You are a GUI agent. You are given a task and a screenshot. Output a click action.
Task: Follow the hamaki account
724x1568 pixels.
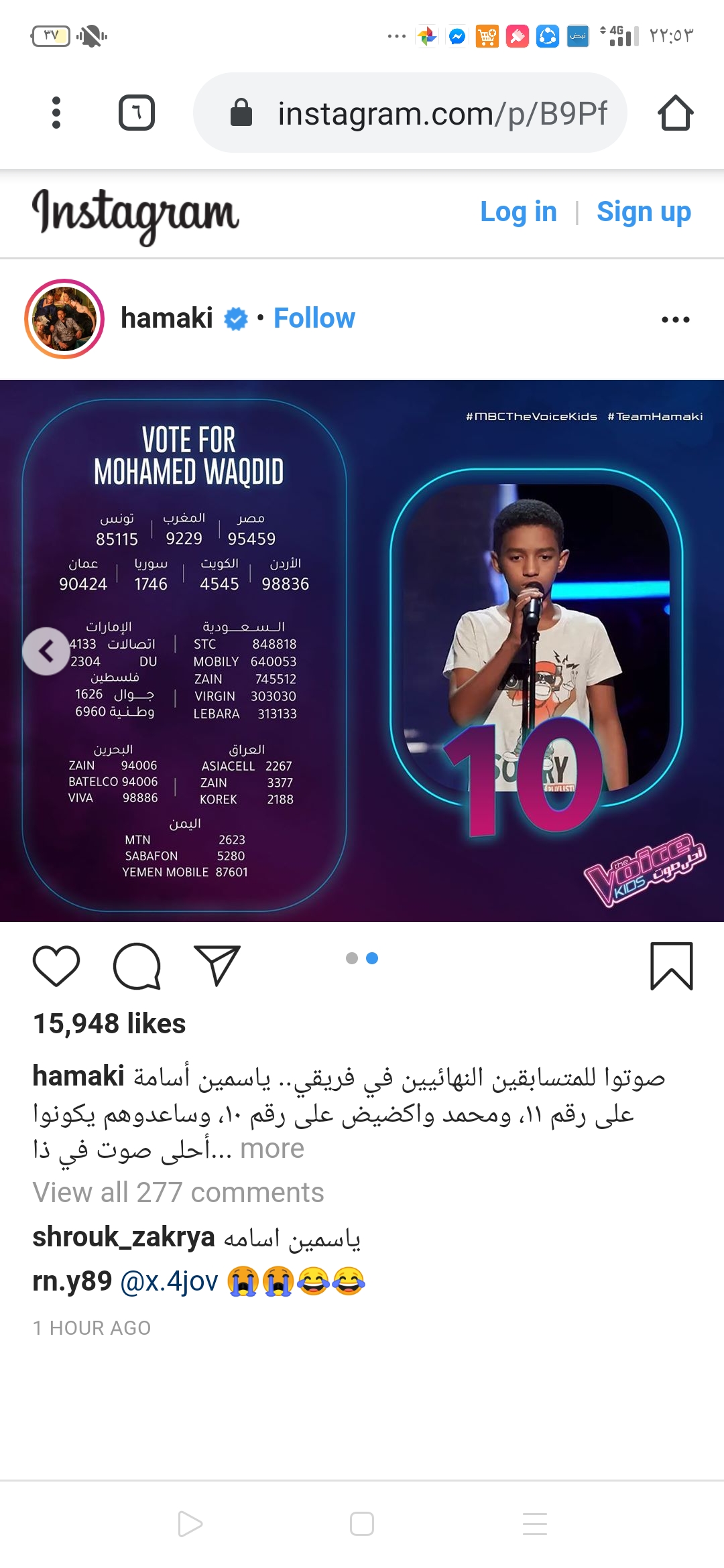coord(314,318)
